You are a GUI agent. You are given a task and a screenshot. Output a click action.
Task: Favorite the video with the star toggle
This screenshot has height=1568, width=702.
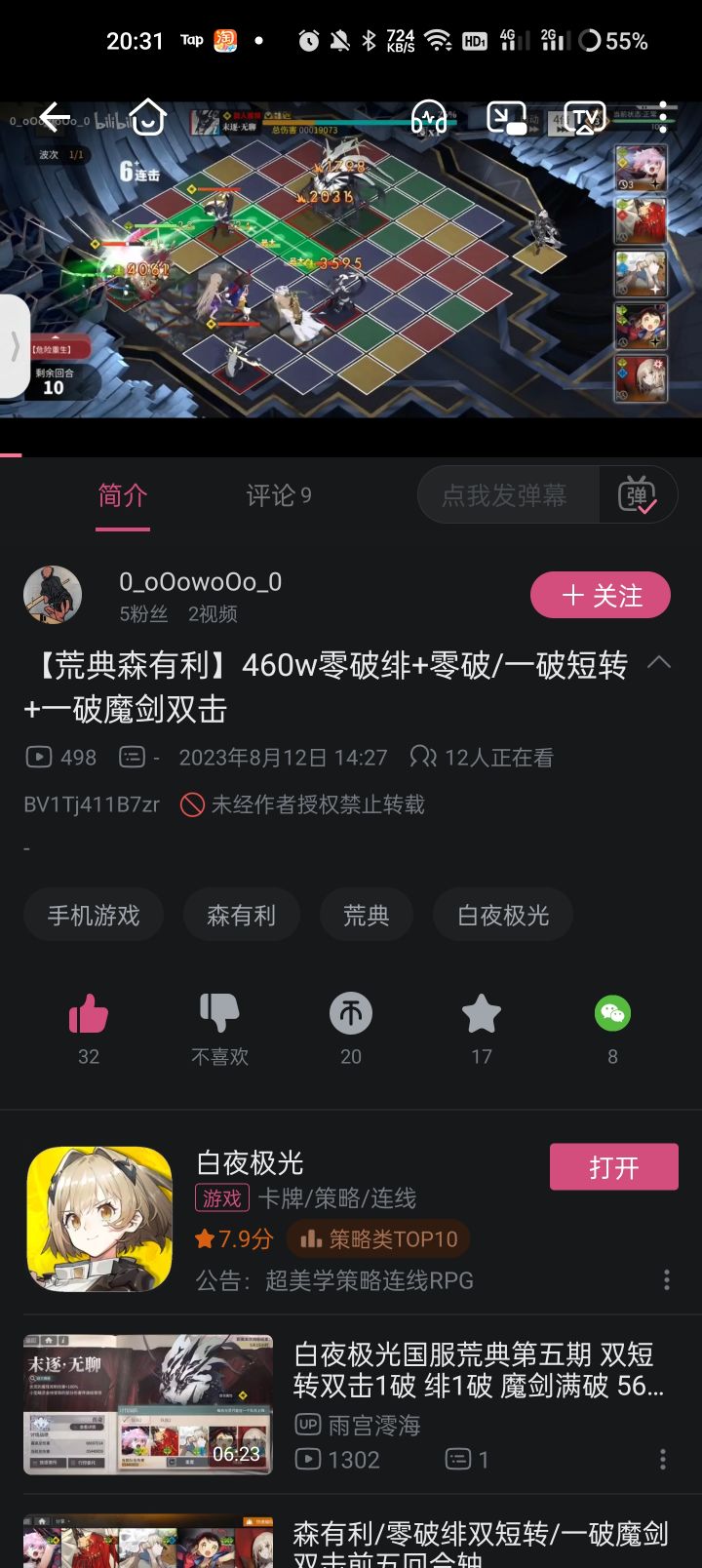tap(481, 1014)
